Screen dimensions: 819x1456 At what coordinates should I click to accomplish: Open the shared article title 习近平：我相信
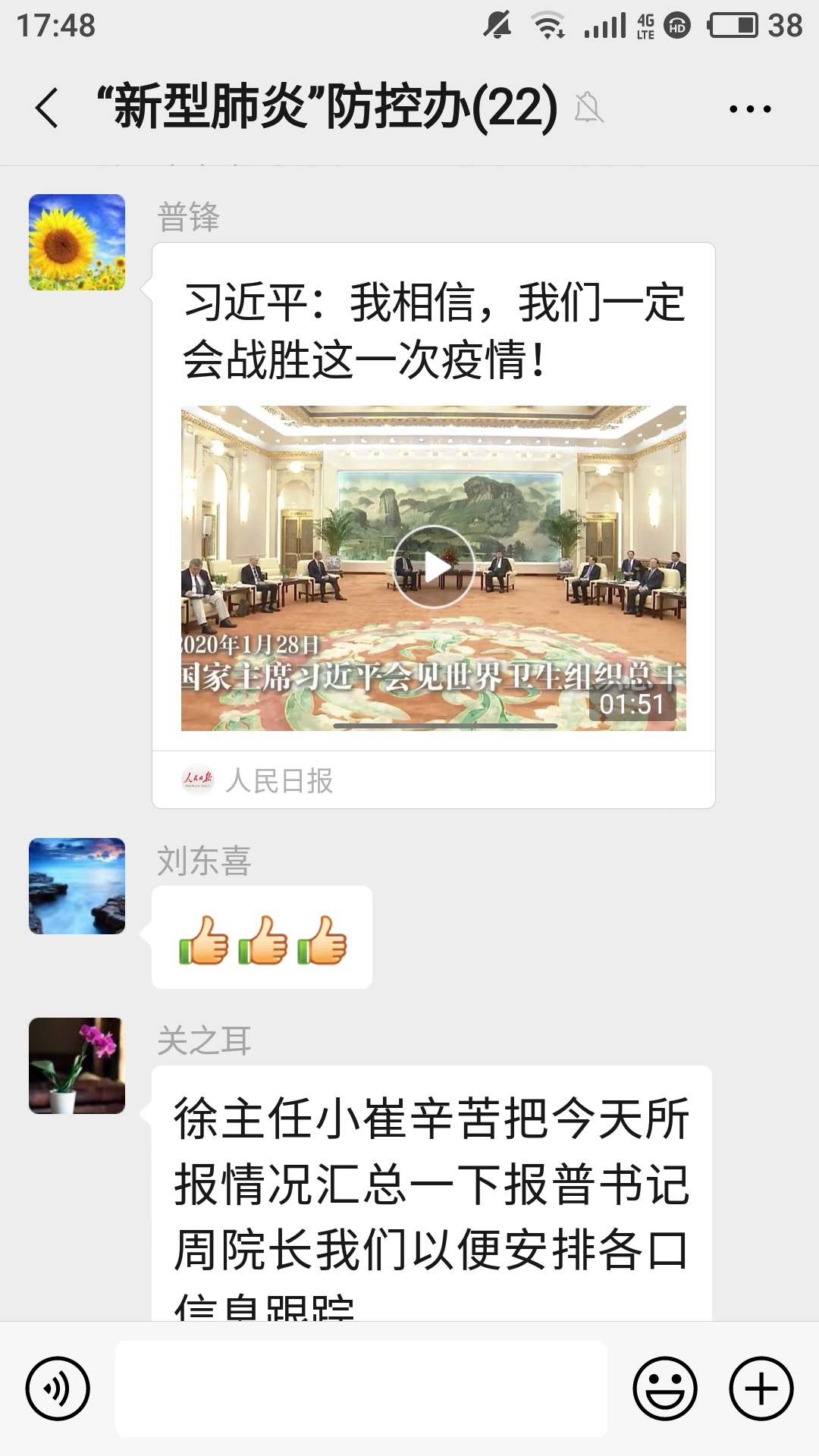(434, 331)
